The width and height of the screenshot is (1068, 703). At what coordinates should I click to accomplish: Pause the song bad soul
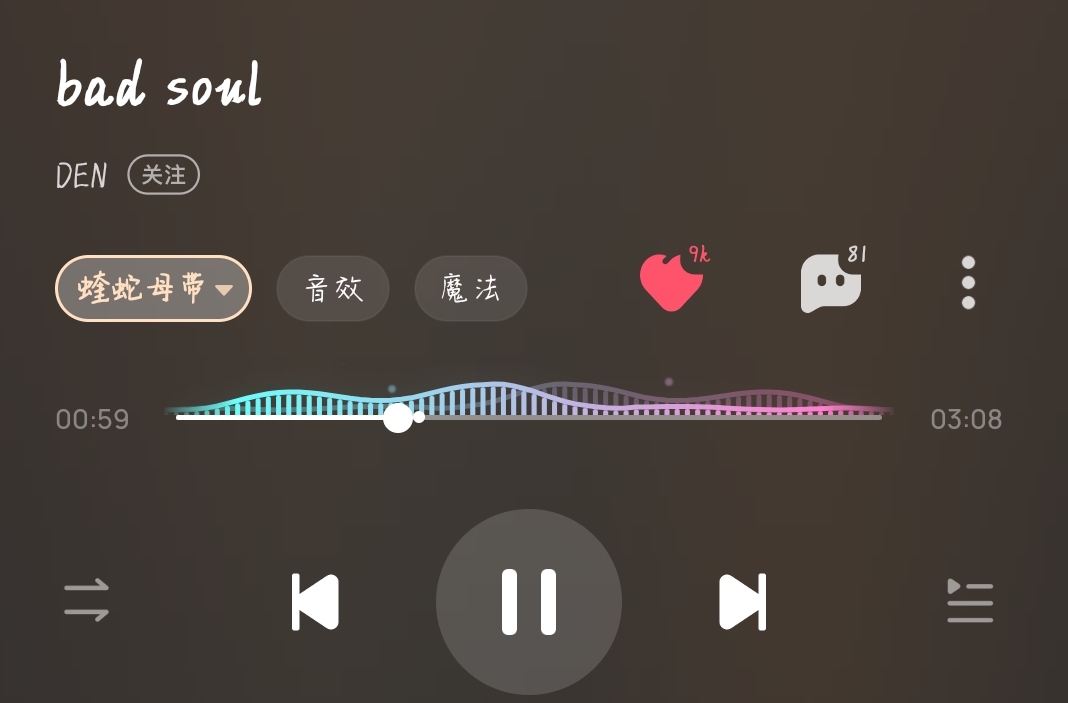click(x=529, y=602)
